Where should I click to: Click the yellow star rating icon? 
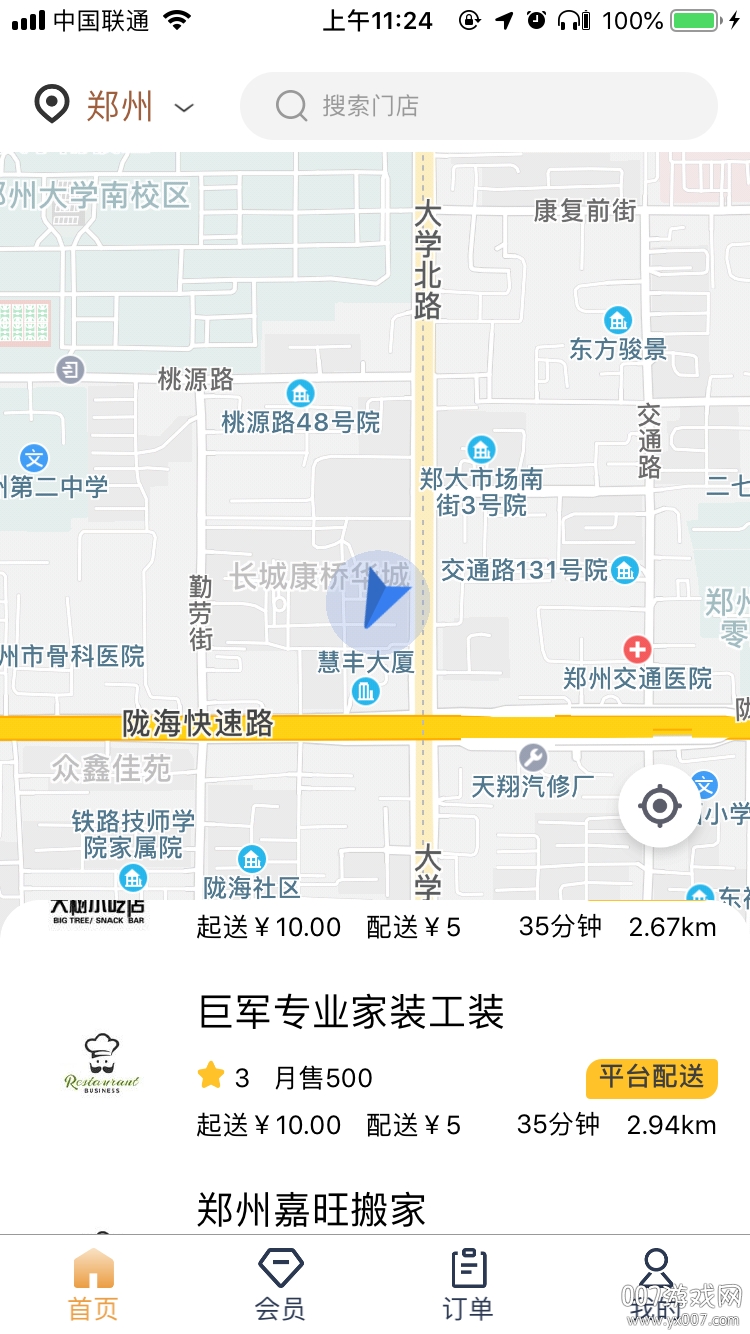click(x=212, y=1077)
